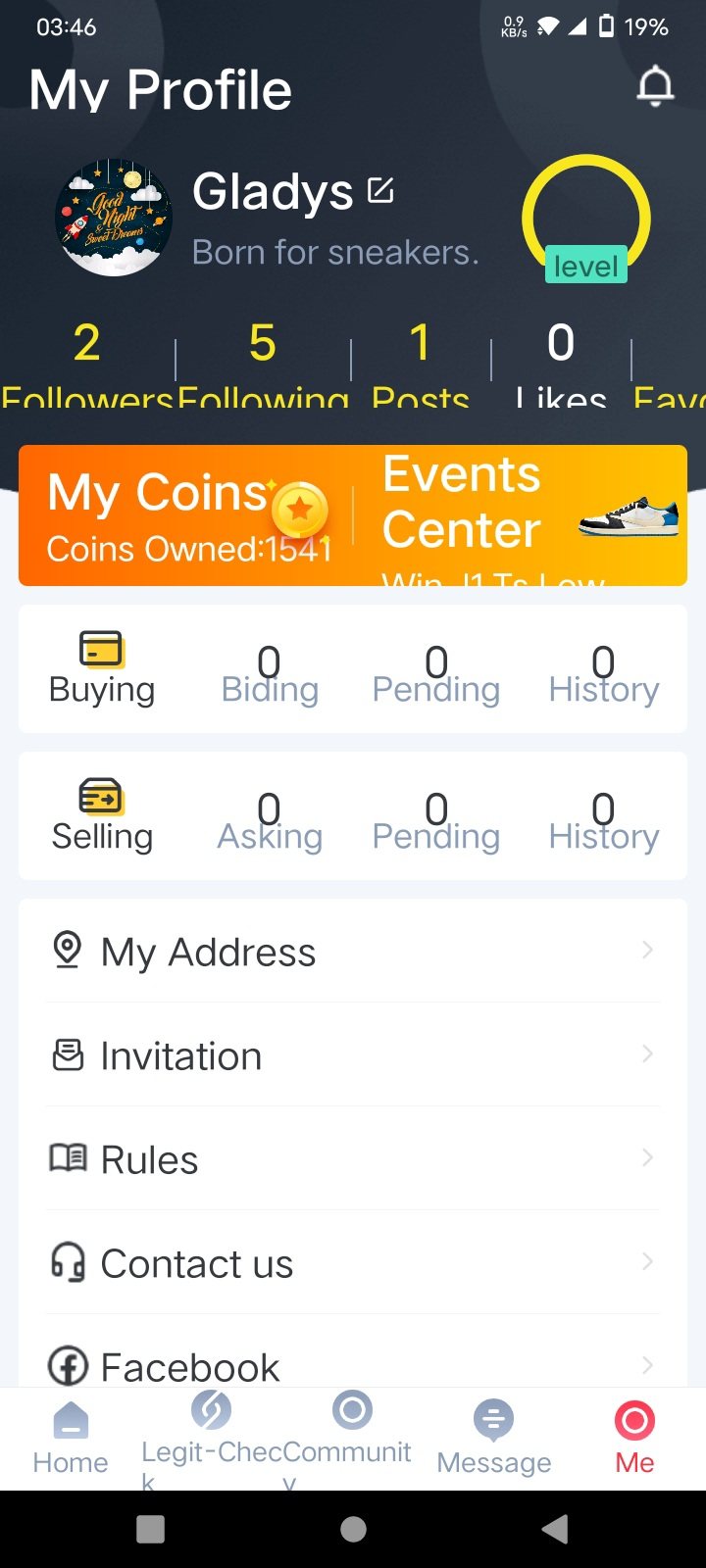The width and height of the screenshot is (706, 1568).
Task: Open the Facebook row
Action: 353,1365
